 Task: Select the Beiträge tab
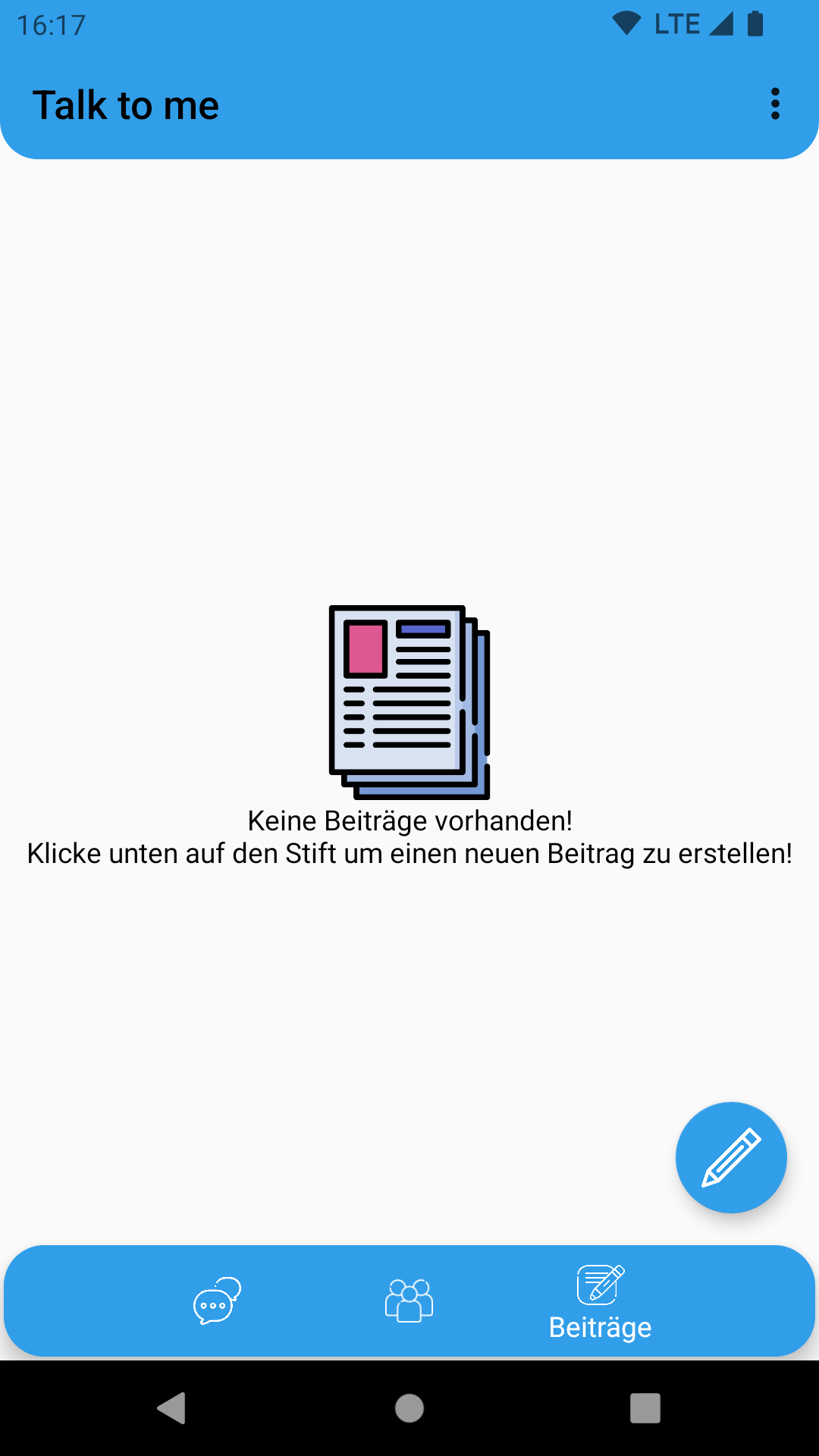point(600,1302)
